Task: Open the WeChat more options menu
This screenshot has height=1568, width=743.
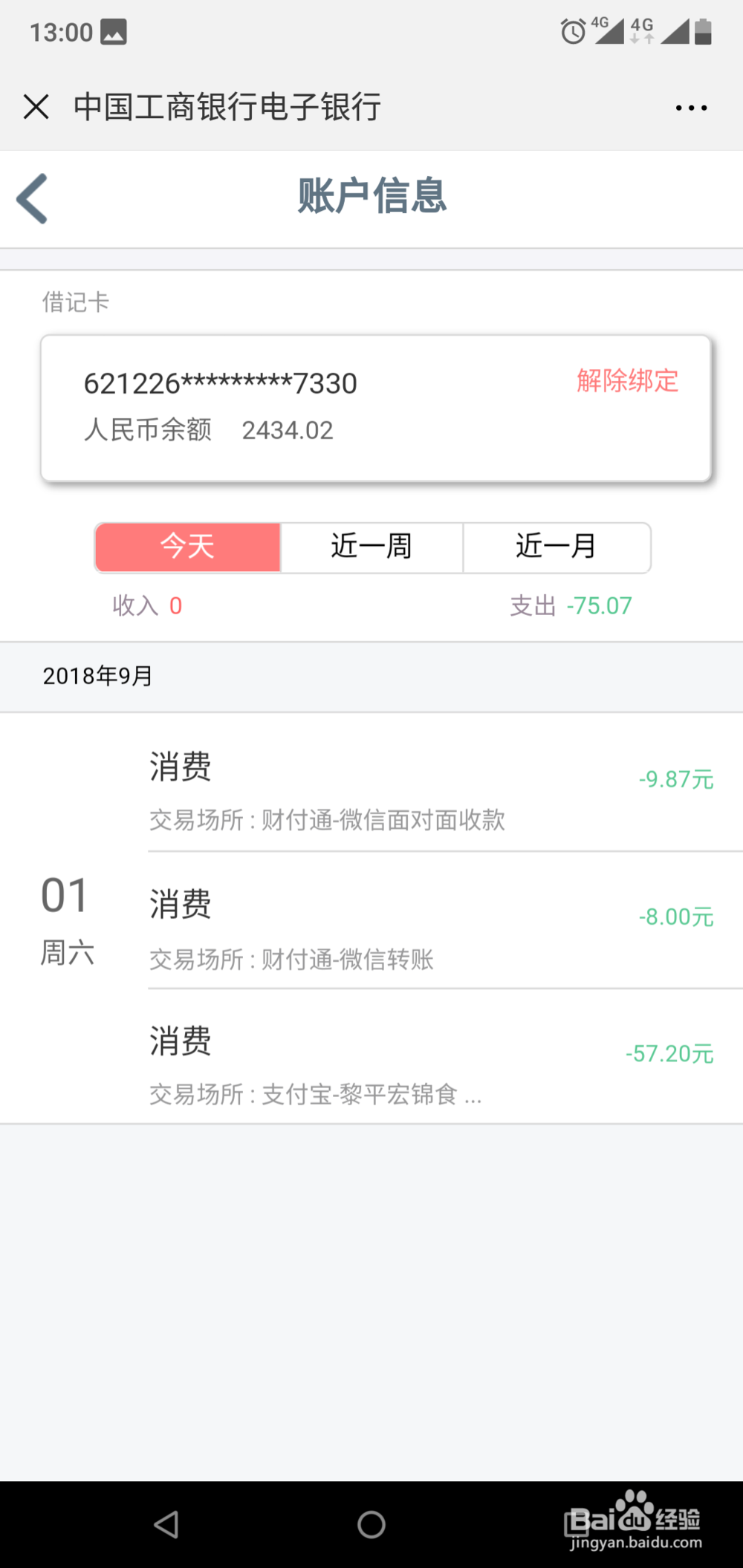Action: coord(690,107)
